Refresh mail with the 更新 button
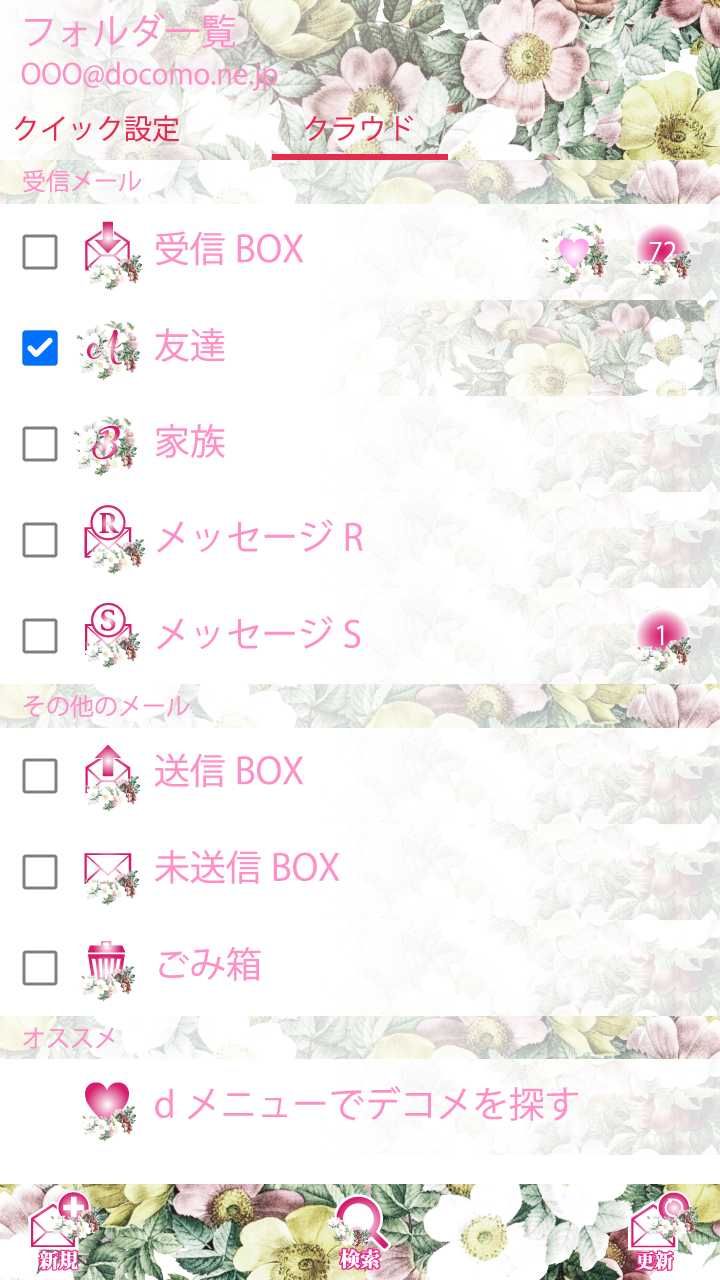Image resolution: width=720 pixels, height=1280 pixels. click(659, 1232)
